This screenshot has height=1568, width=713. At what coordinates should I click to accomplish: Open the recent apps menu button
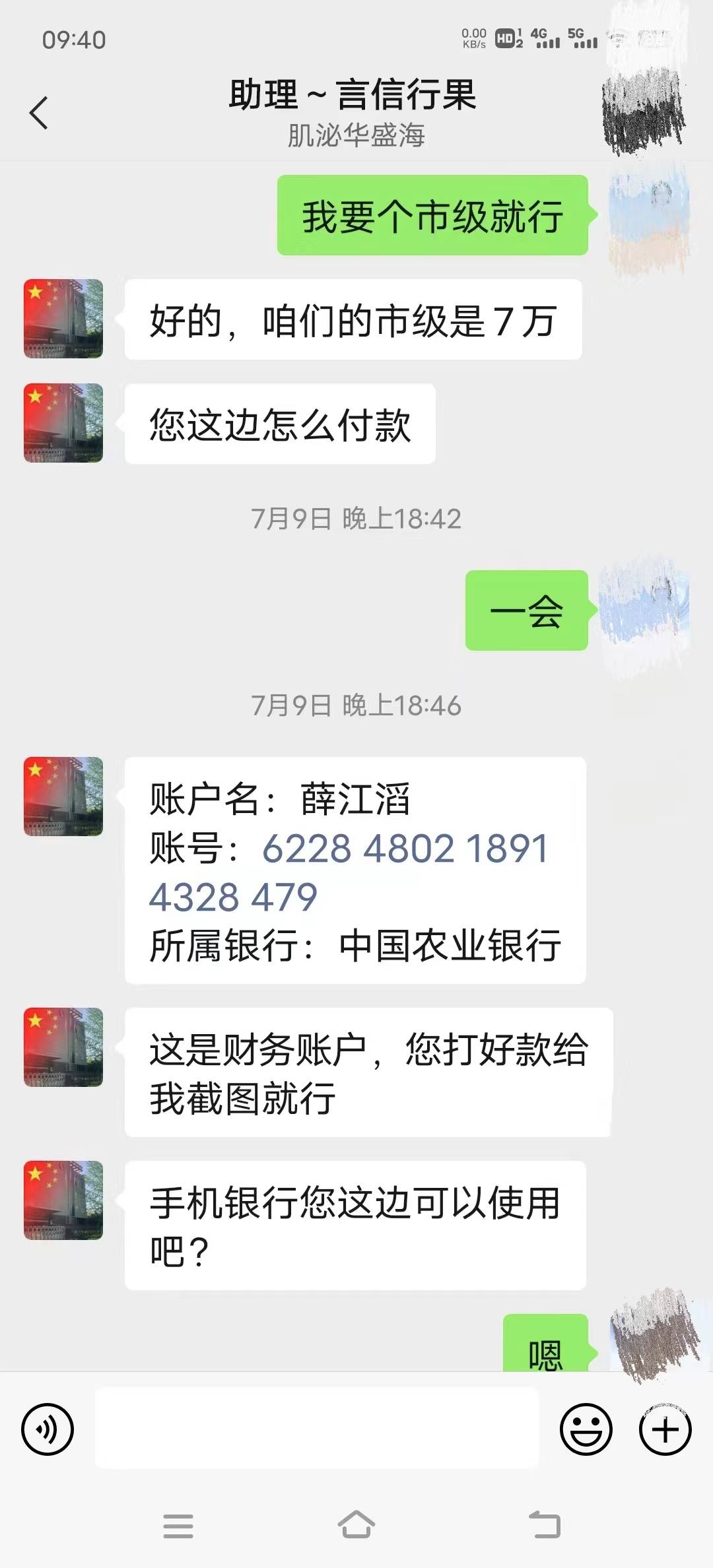tap(178, 1526)
